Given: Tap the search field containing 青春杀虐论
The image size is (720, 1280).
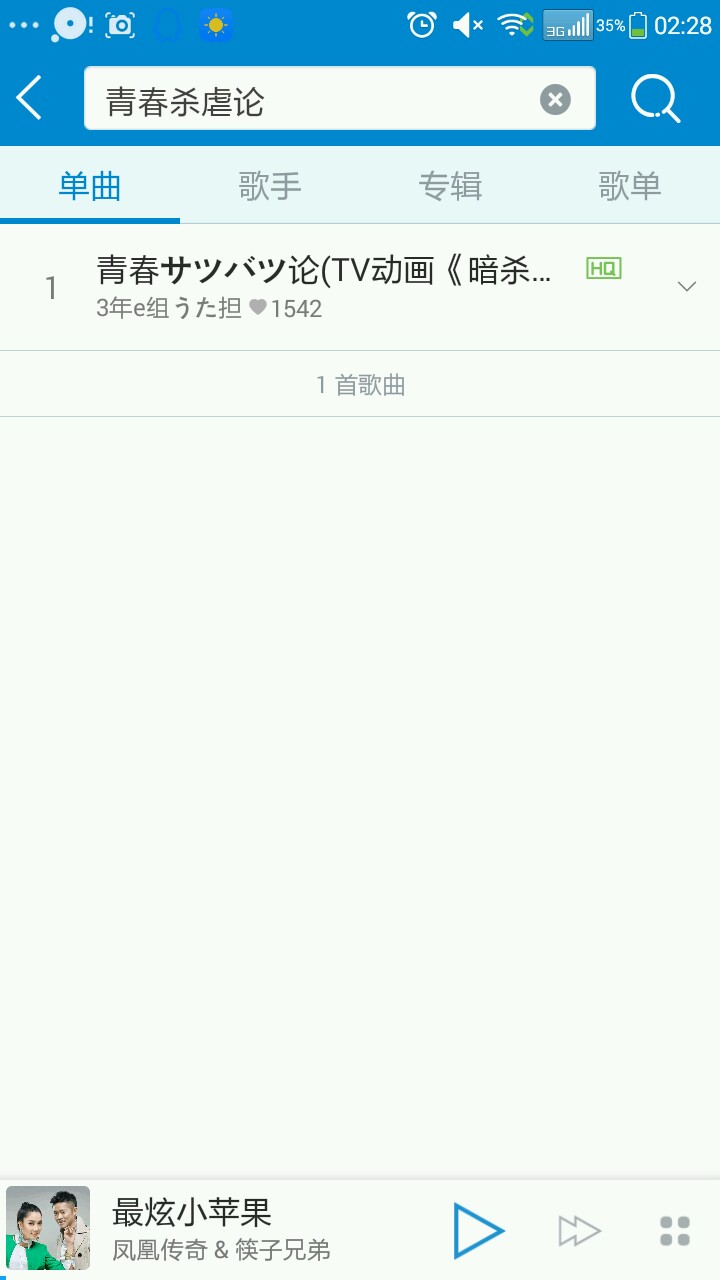Looking at the screenshot, I should 310,99.
